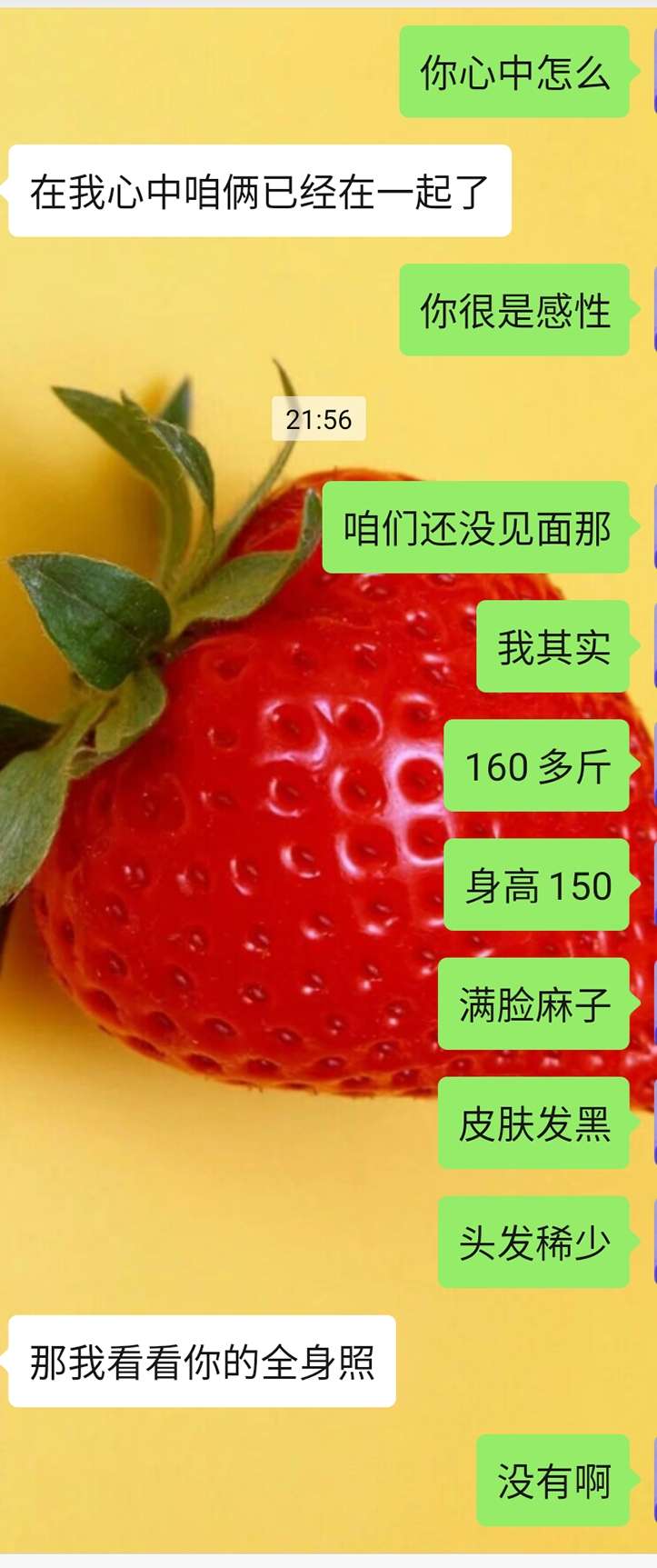Tap the bubble "在我心中咱俩已经在一起了"
The width and height of the screenshot is (657, 1568).
(x=257, y=191)
